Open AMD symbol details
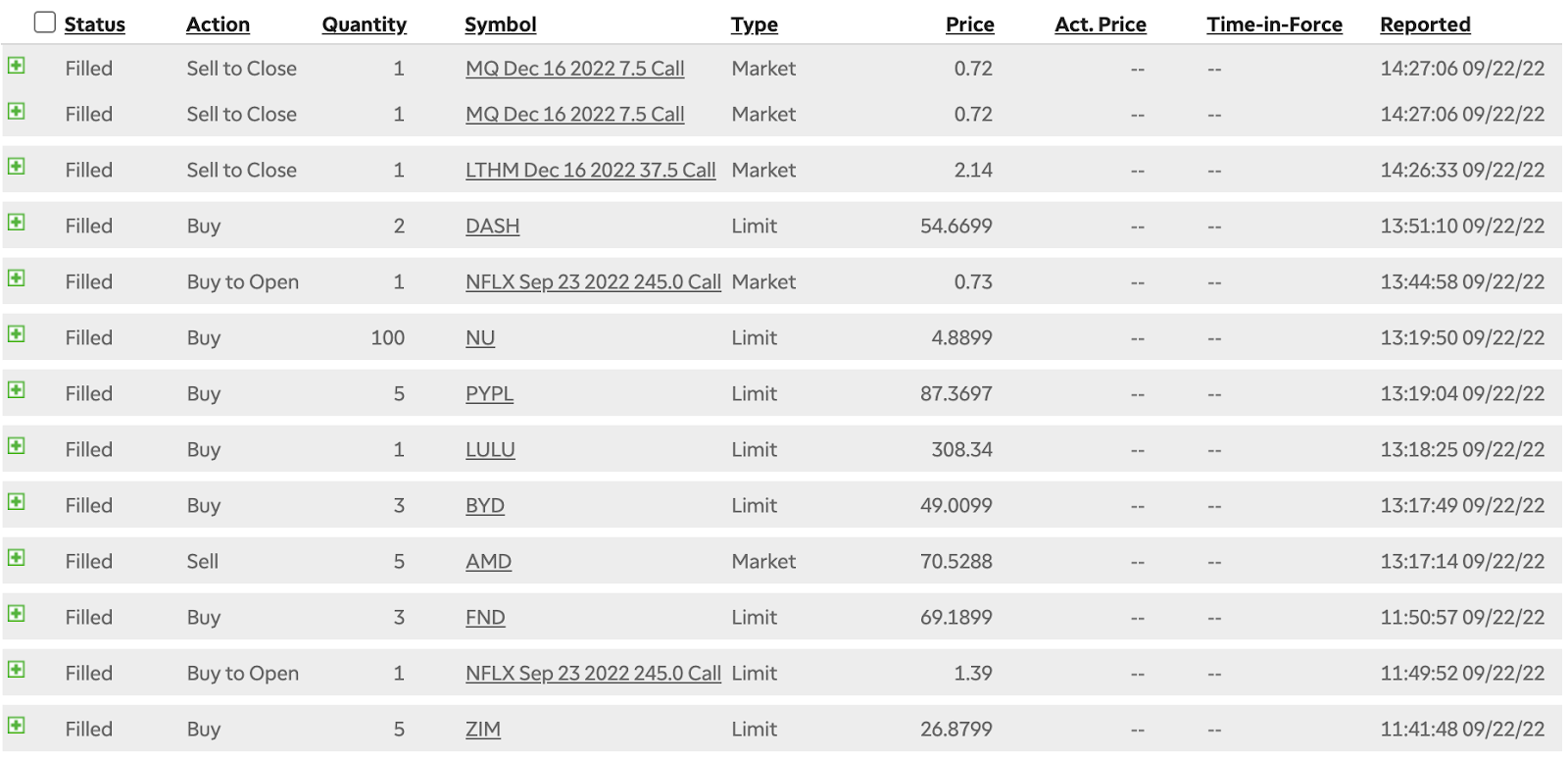Image resolution: width=1568 pixels, height=759 pixels. coord(488,561)
